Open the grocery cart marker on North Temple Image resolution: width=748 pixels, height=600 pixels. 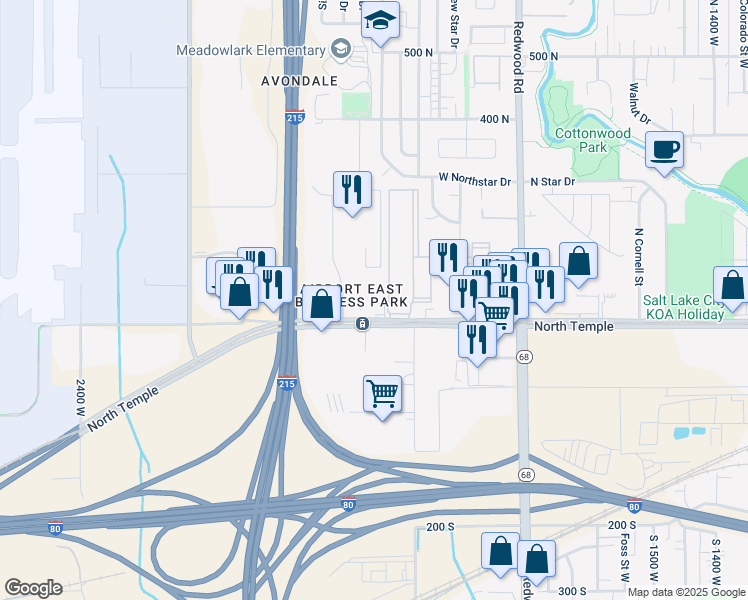[495, 313]
